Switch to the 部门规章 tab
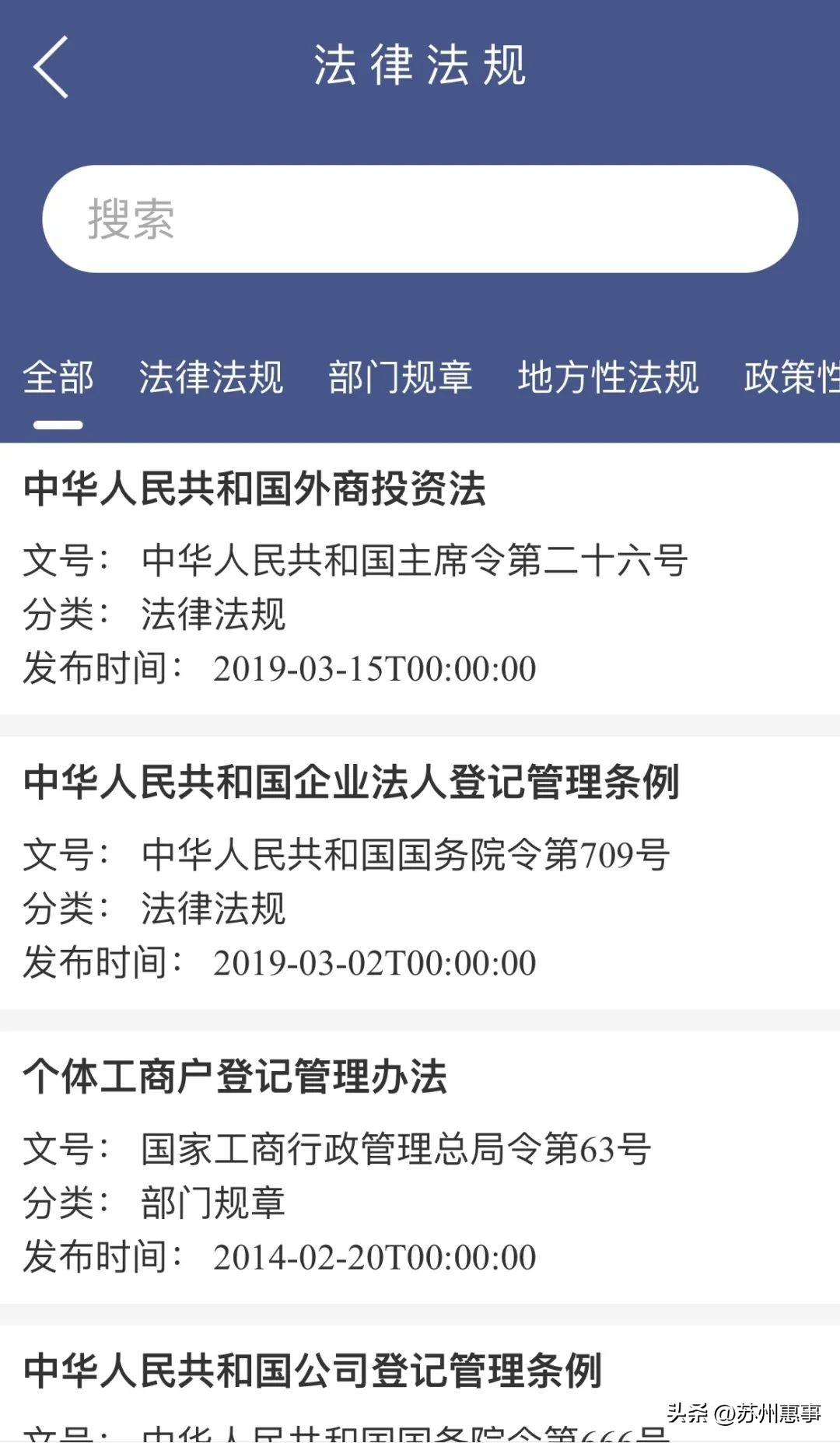The image size is (840, 1443). [400, 379]
